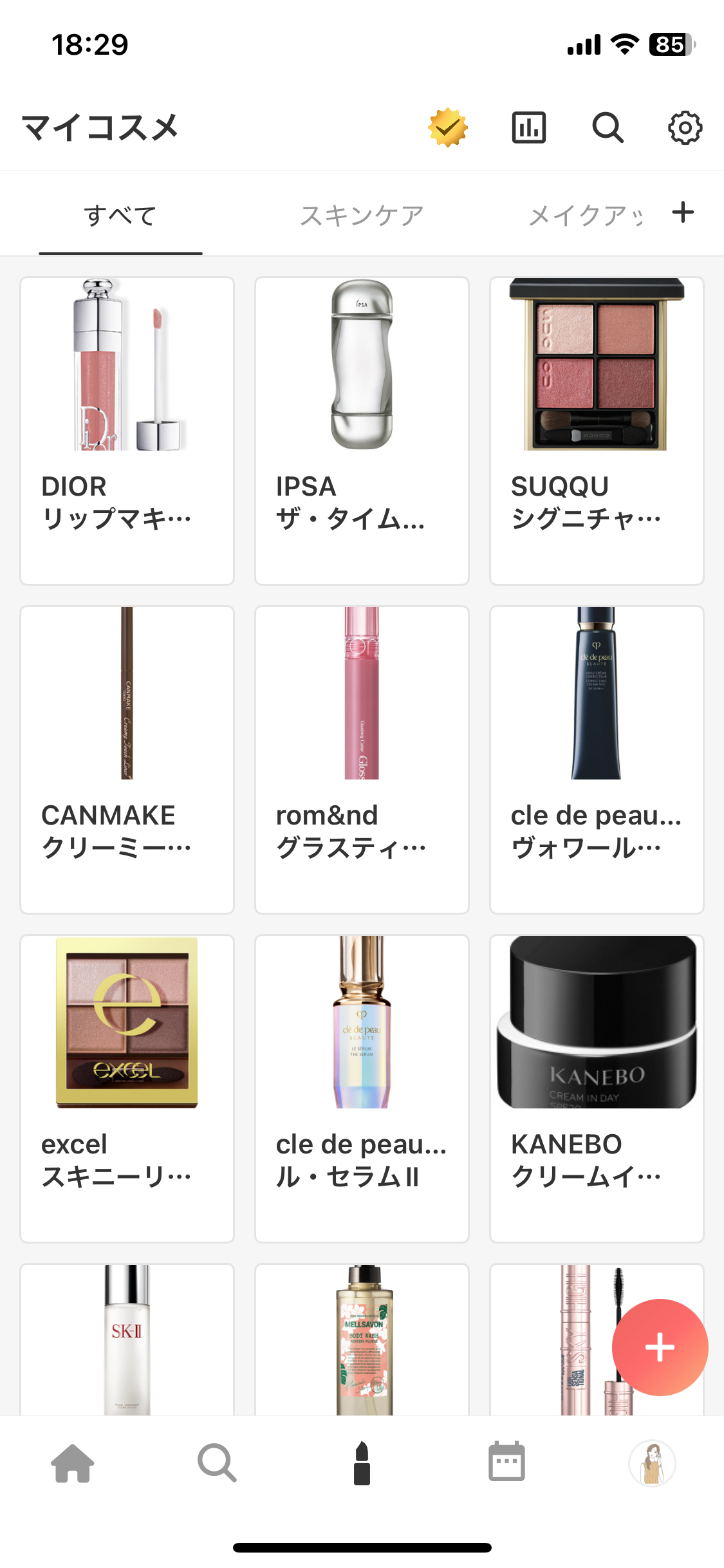The height and width of the screenshot is (1568, 724).
Task: Add a new cosmetic item
Action: [660, 1347]
